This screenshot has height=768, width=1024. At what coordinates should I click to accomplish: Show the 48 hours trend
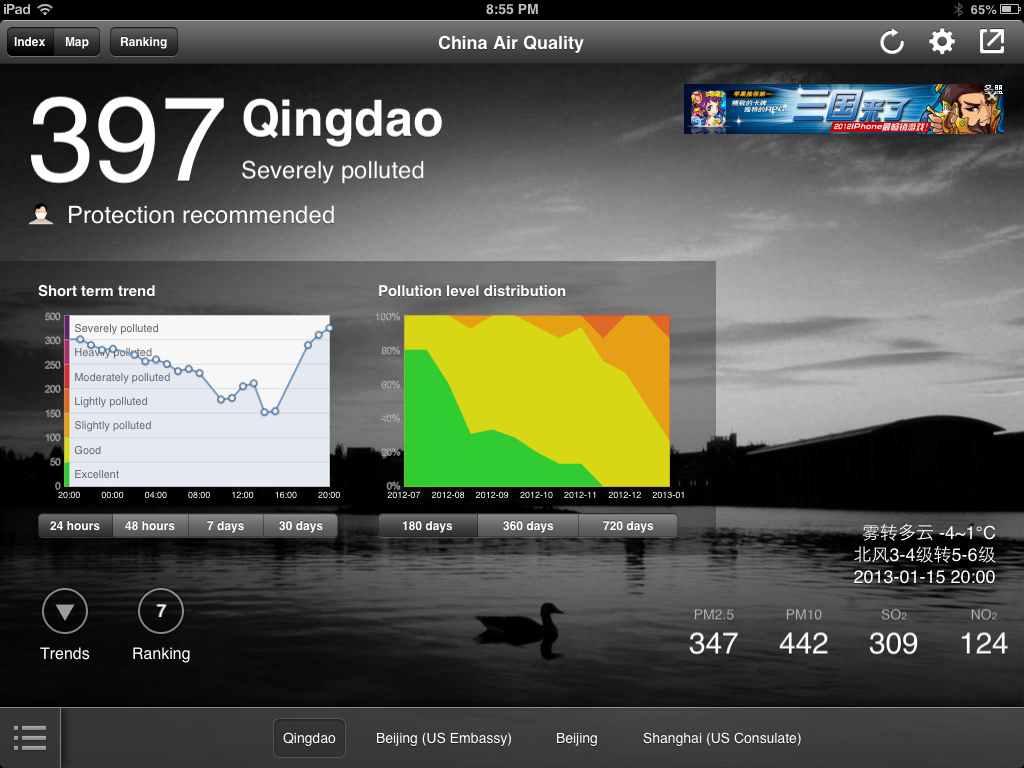pyautogui.click(x=150, y=526)
